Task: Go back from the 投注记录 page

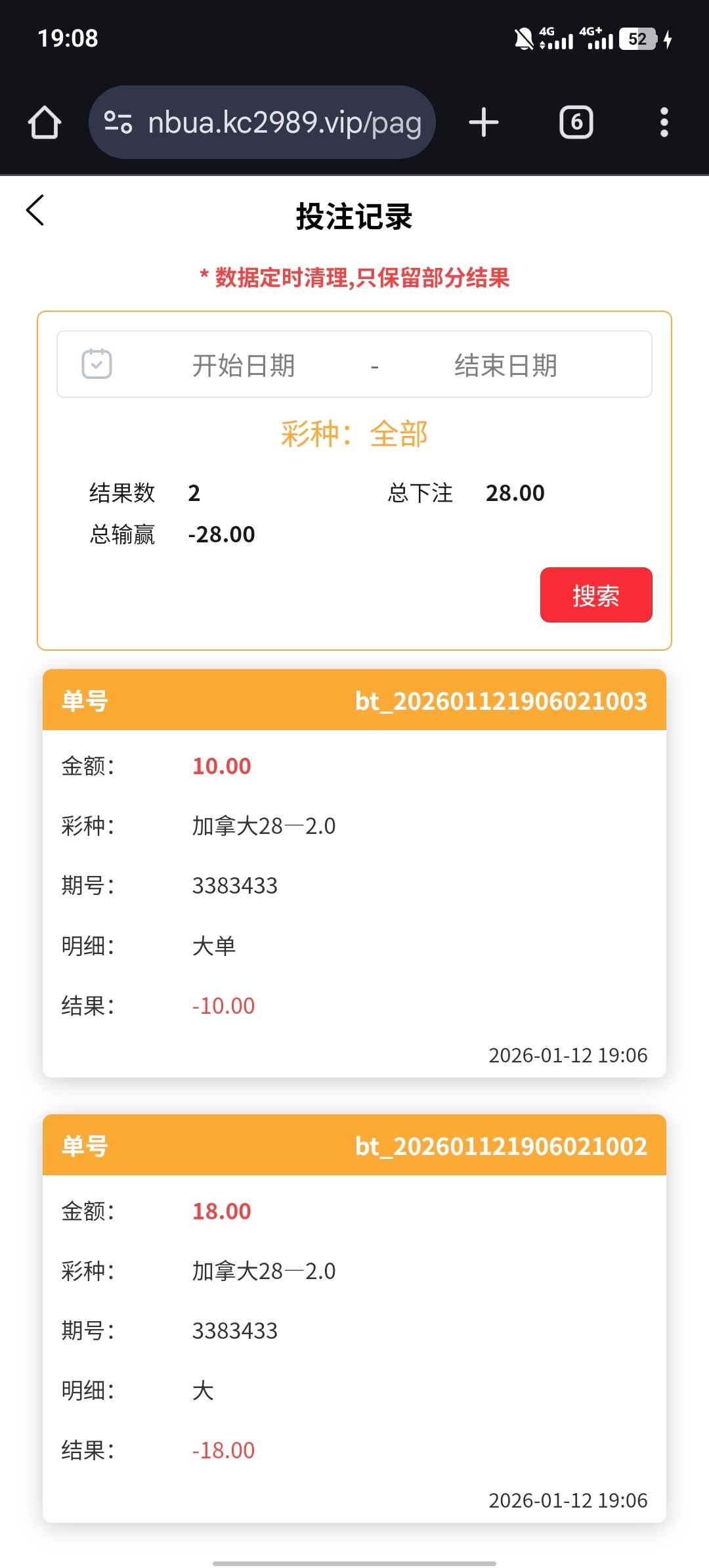Action: click(x=35, y=211)
